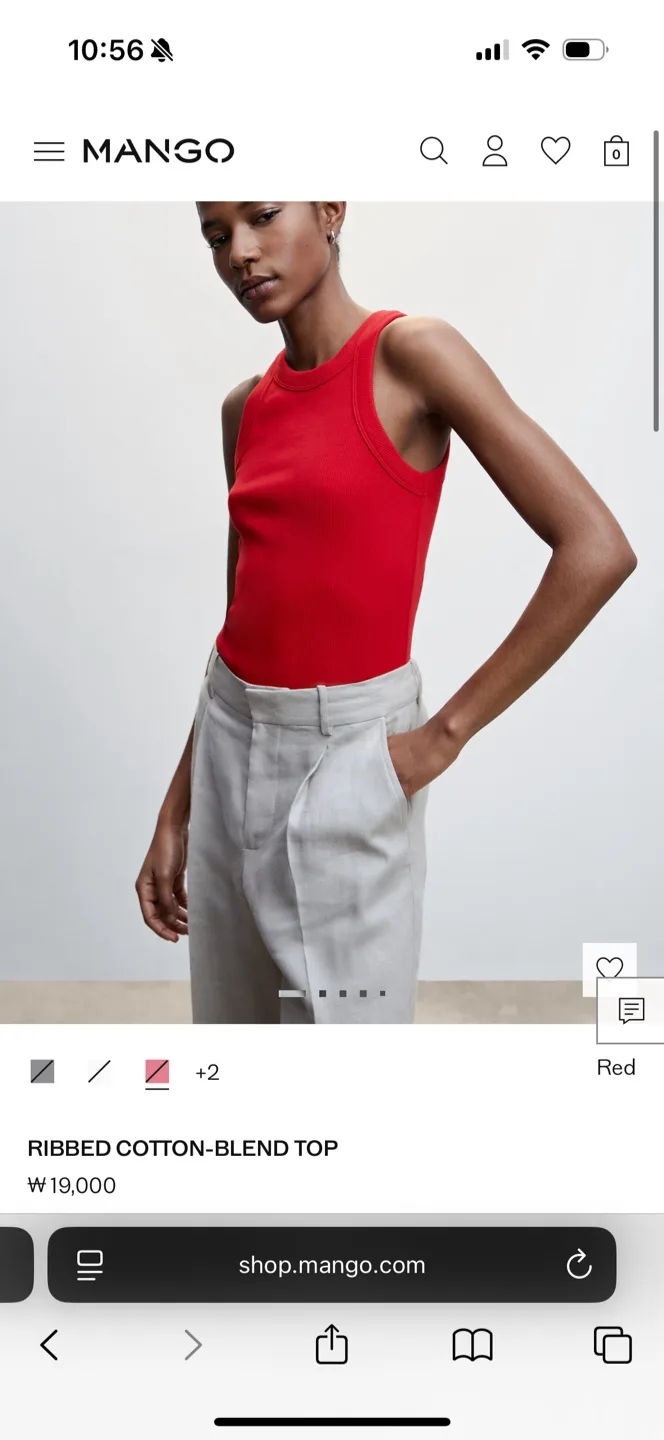664x1440 pixels.
Task: View the wishlist heart in header
Action: pyautogui.click(x=555, y=151)
